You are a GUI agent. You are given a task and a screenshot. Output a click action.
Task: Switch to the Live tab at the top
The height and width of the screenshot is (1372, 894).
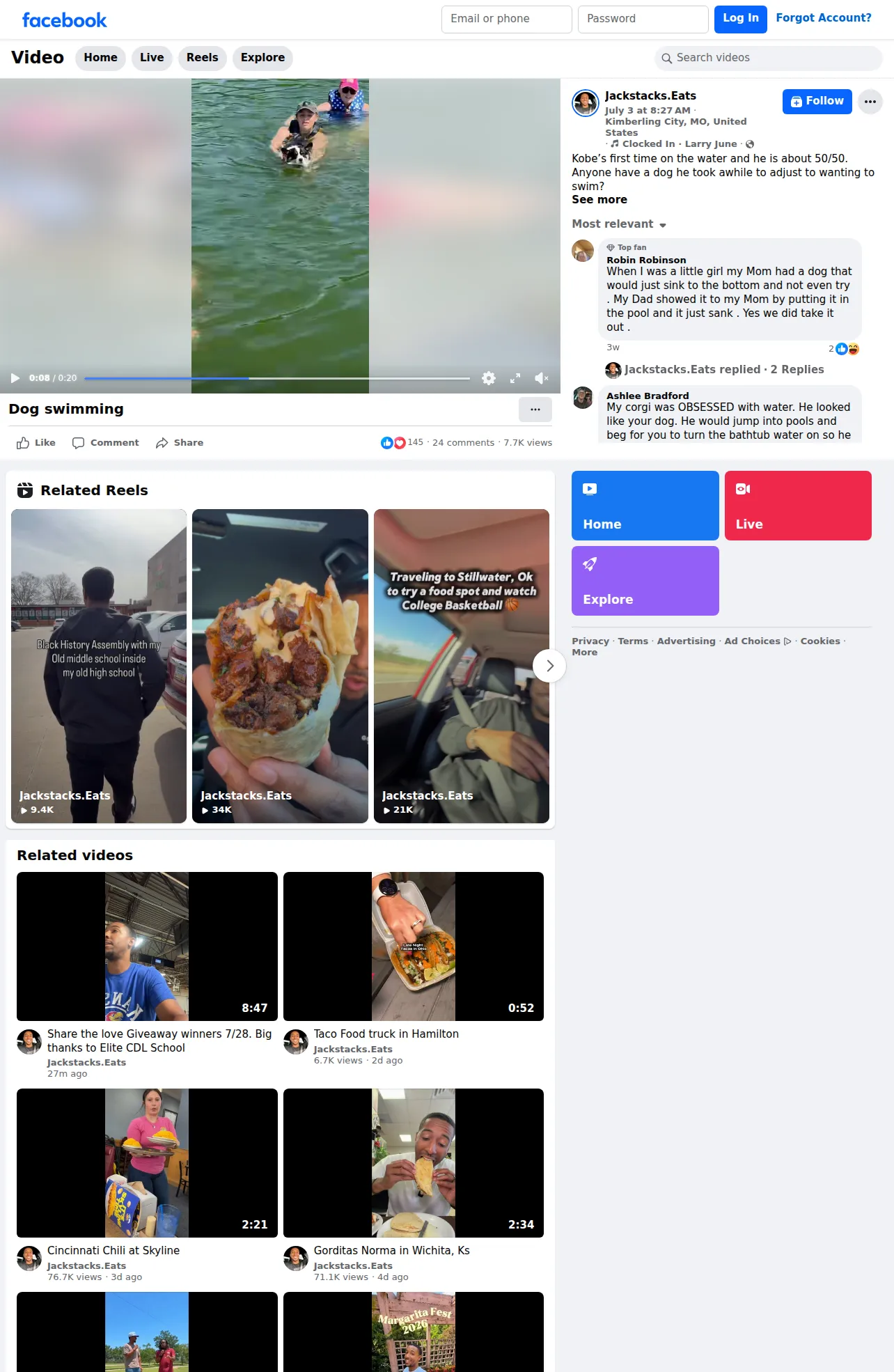tap(152, 58)
